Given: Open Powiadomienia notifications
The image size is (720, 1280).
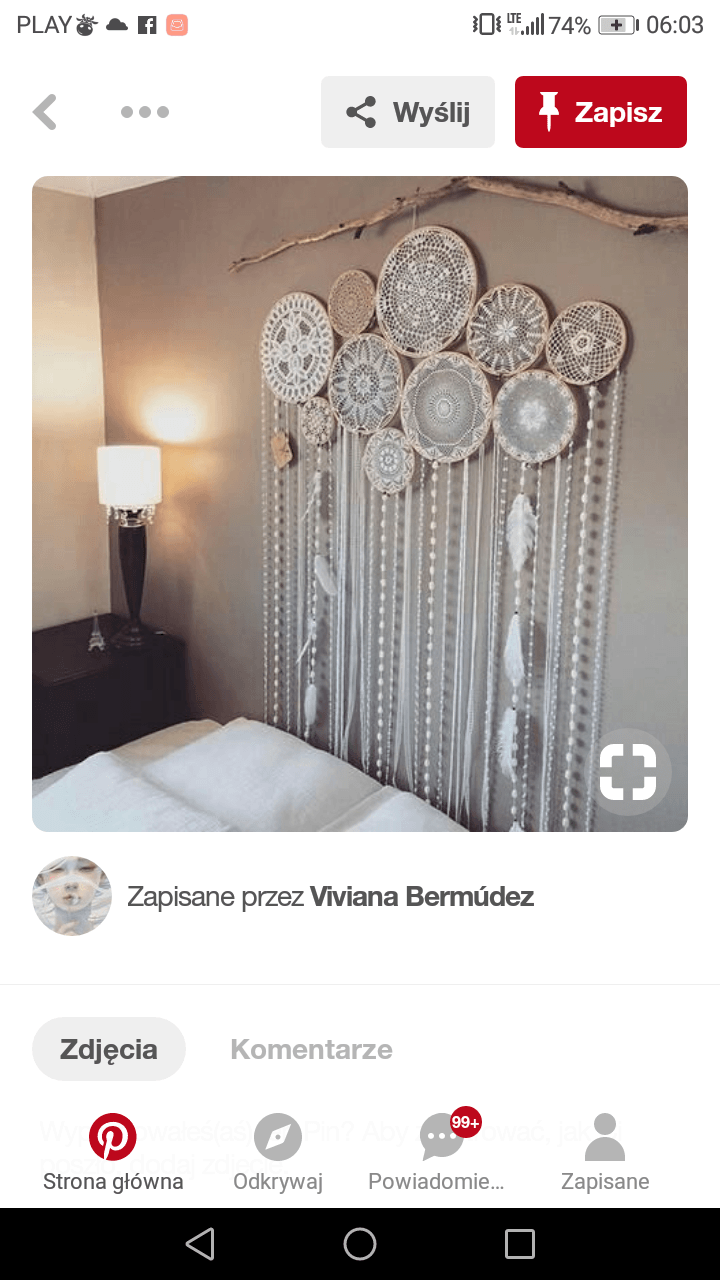Looking at the screenshot, I should click(x=437, y=1153).
